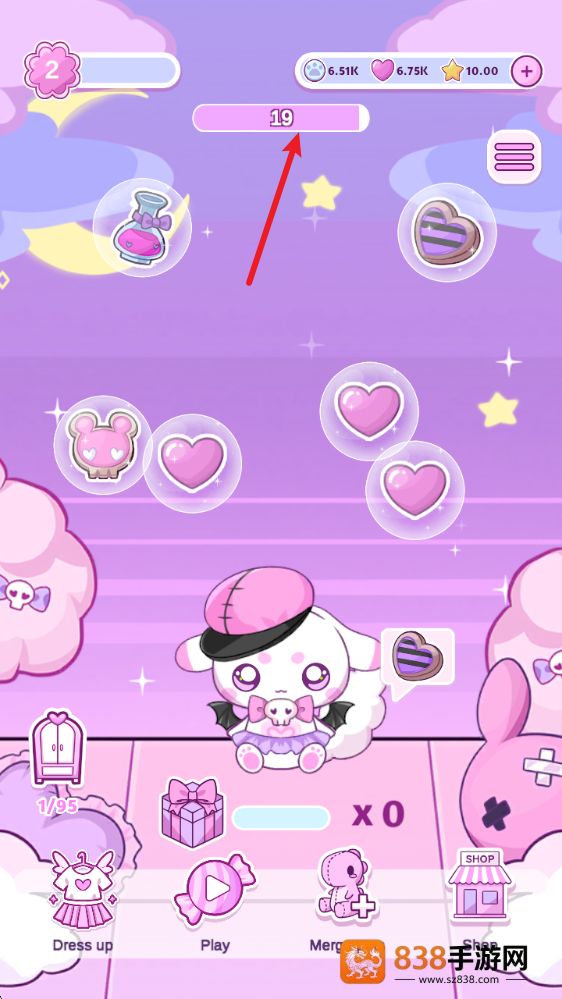The height and width of the screenshot is (999, 562).
Task: Pop the pink bear skull bubble
Action: click(103, 445)
